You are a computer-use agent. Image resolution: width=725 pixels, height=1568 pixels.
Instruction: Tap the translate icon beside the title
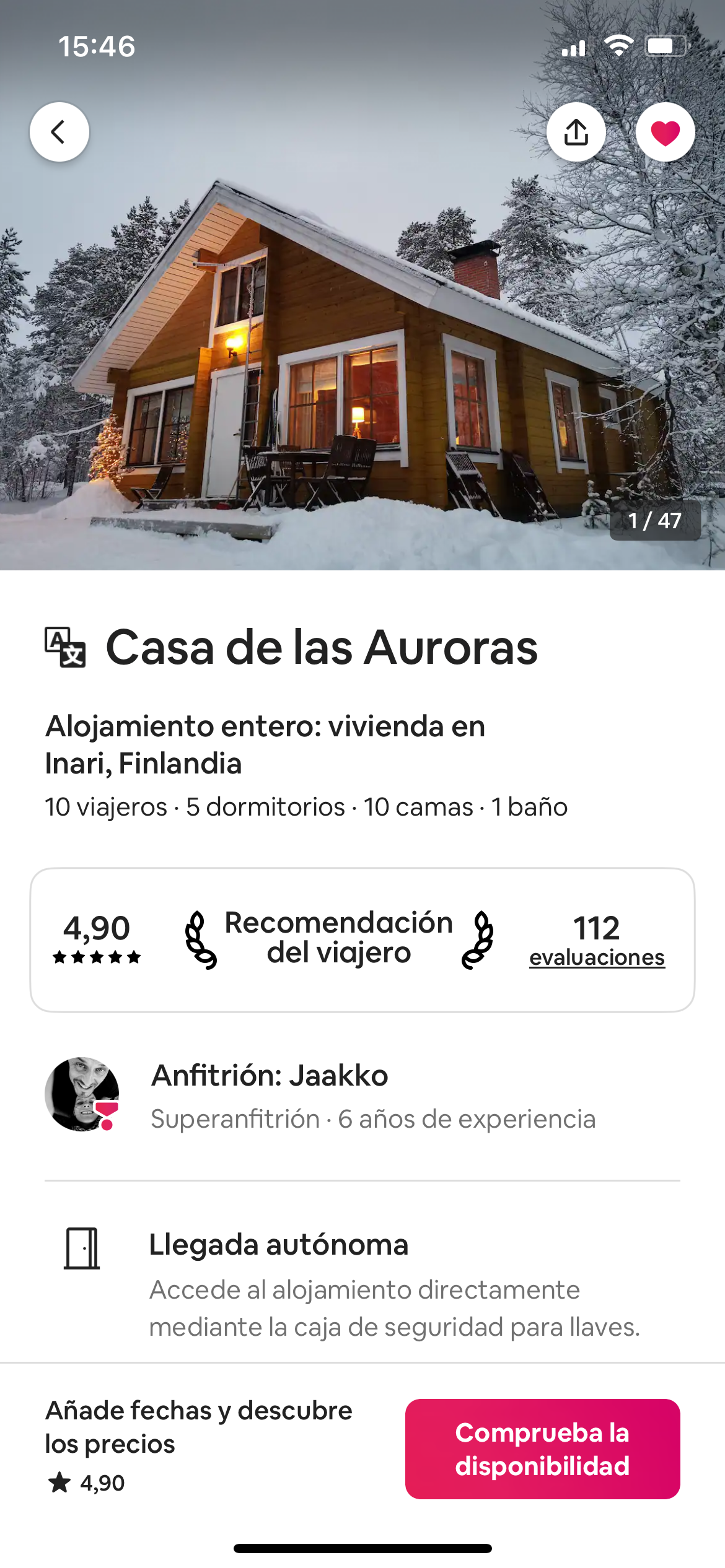click(65, 647)
